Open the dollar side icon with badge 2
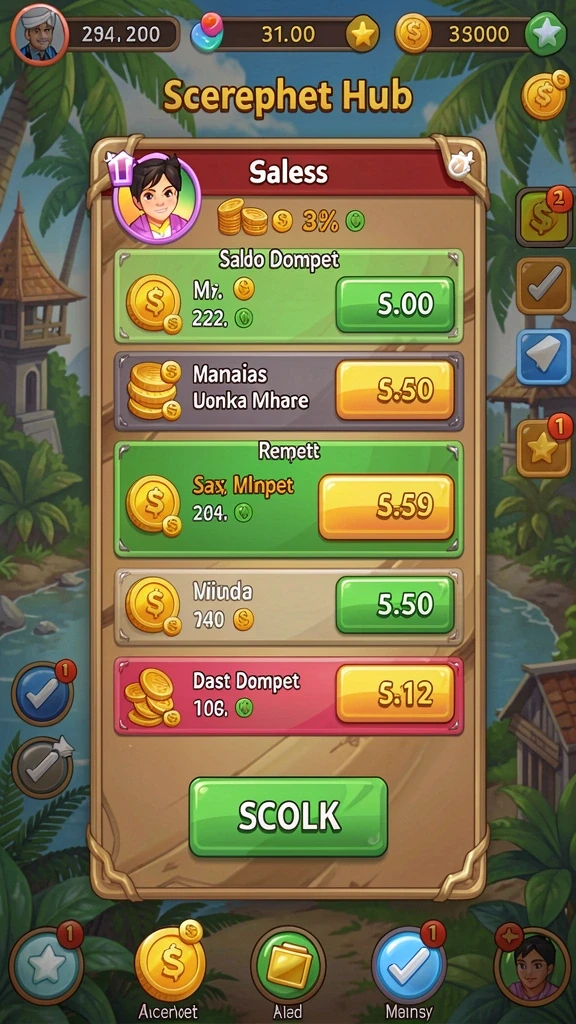 click(543, 217)
